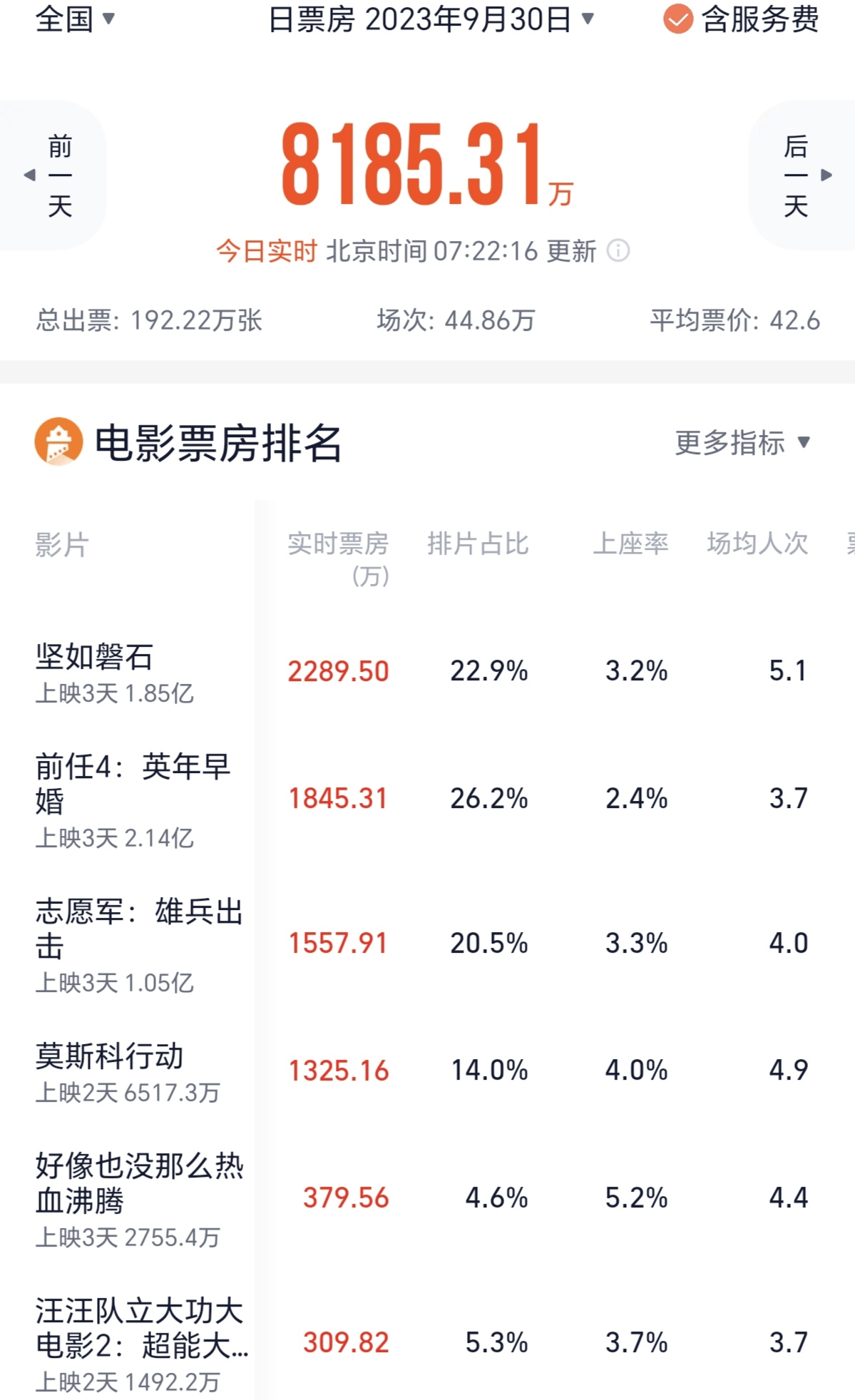Open the 全国 region dropdown
Image resolution: width=855 pixels, height=1400 pixels.
pos(75,19)
